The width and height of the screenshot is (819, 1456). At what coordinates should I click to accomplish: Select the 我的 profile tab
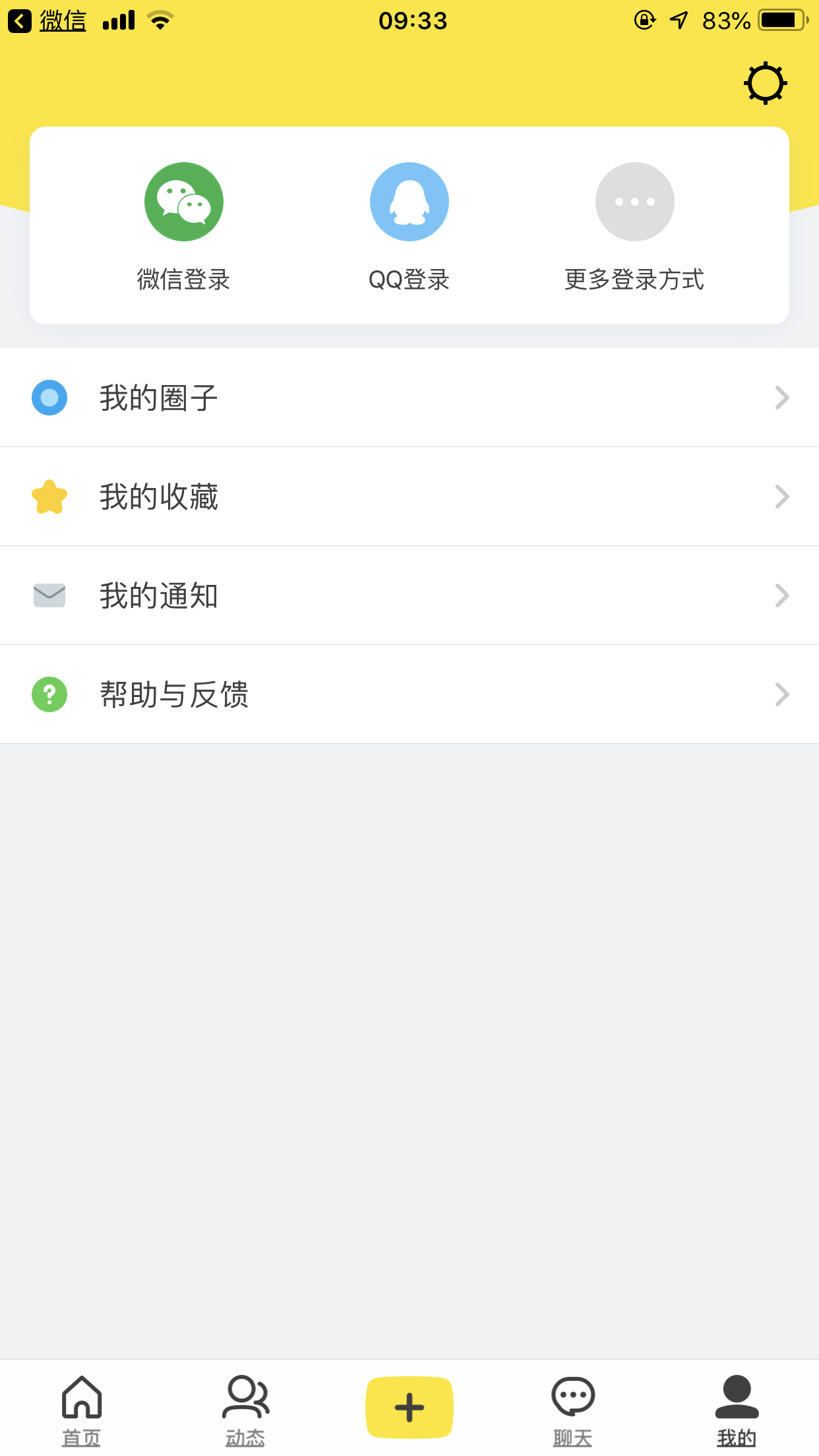pos(737,1410)
